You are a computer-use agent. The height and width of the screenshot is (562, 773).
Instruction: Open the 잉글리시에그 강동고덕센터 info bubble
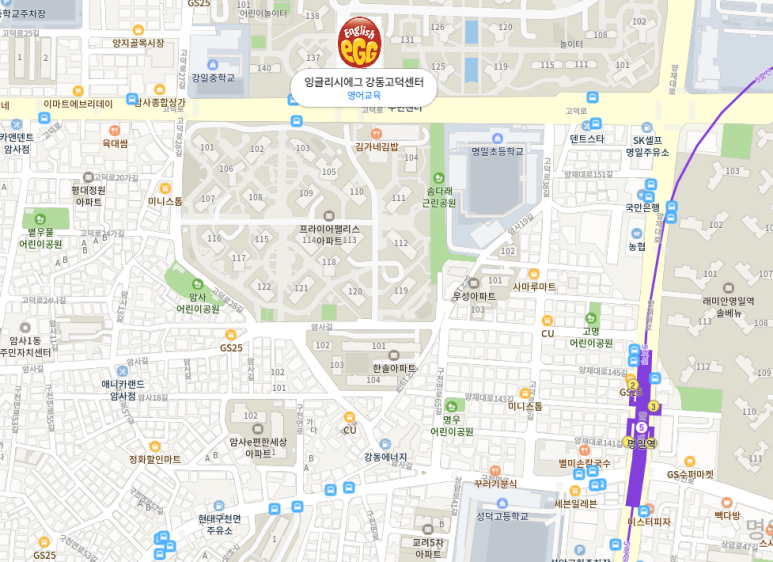[x=364, y=87]
